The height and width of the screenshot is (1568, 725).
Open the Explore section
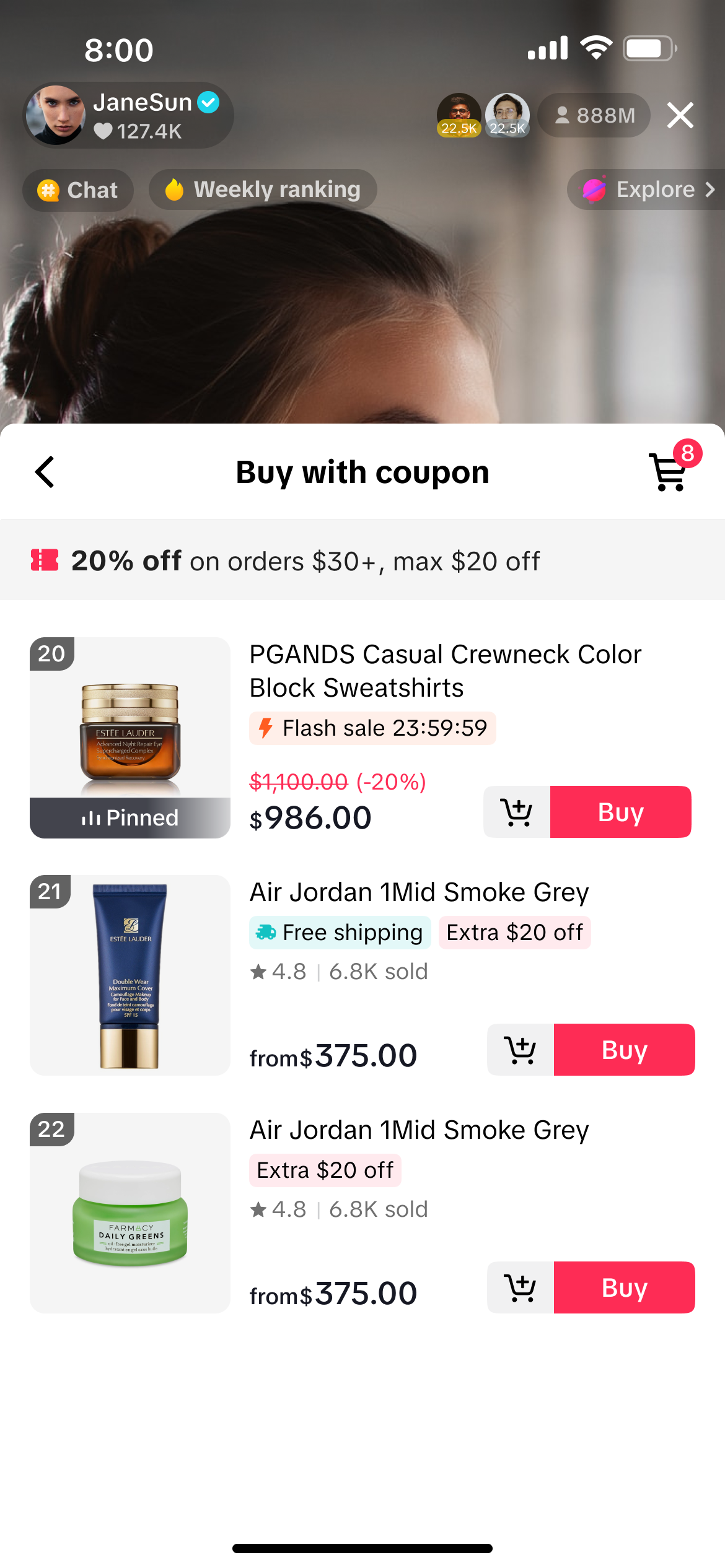(648, 189)
